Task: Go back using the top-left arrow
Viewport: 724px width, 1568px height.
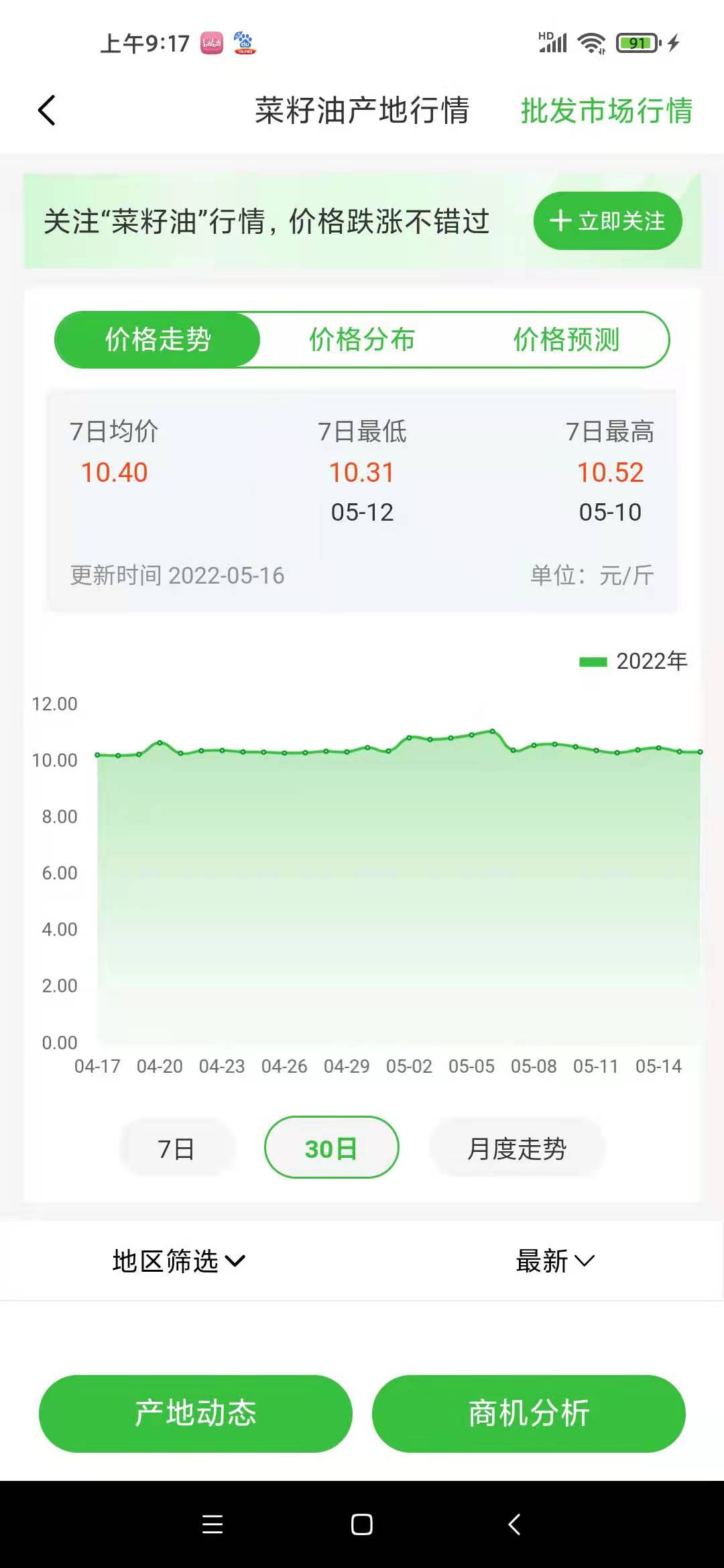Action: pos(46,111)
